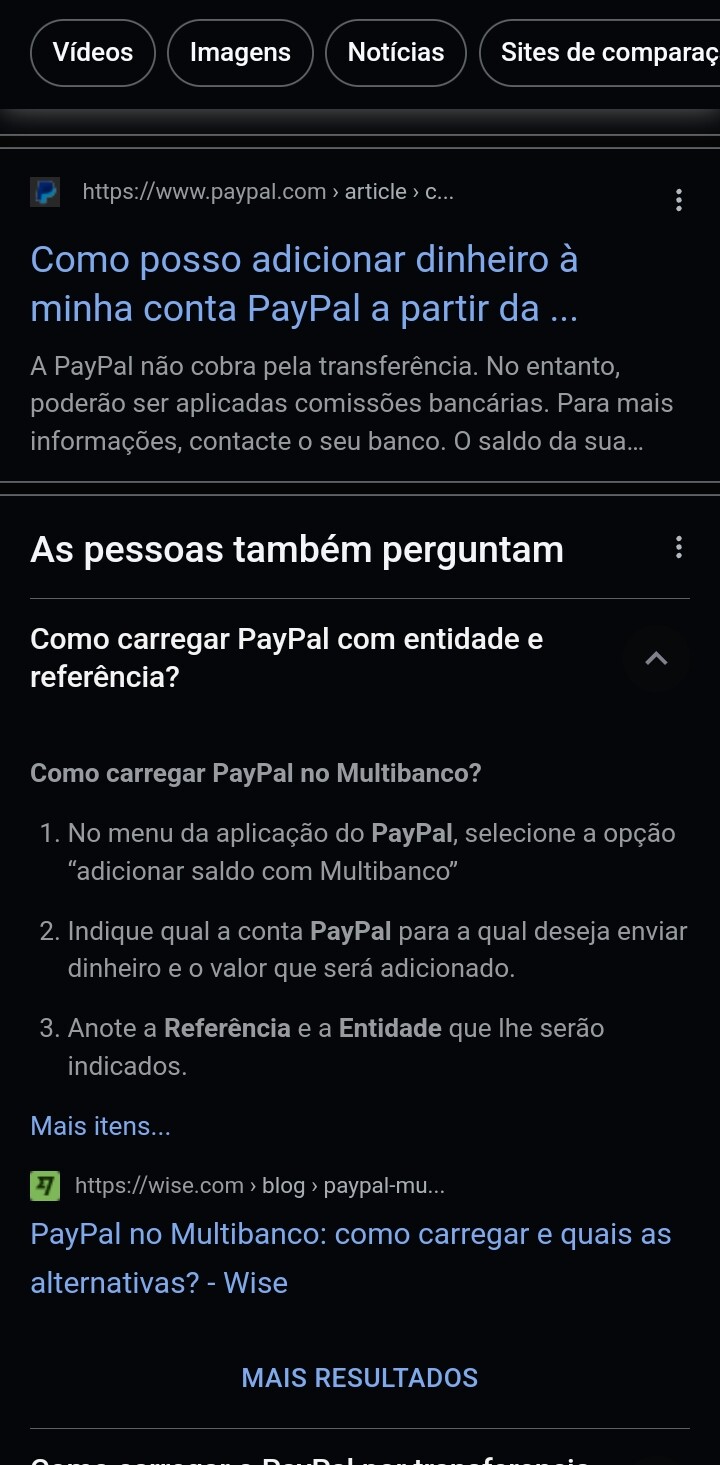Load more results with MAIS RESULTADOS
Viewport: 720px width, 1465px height.
coord(360,1378)
